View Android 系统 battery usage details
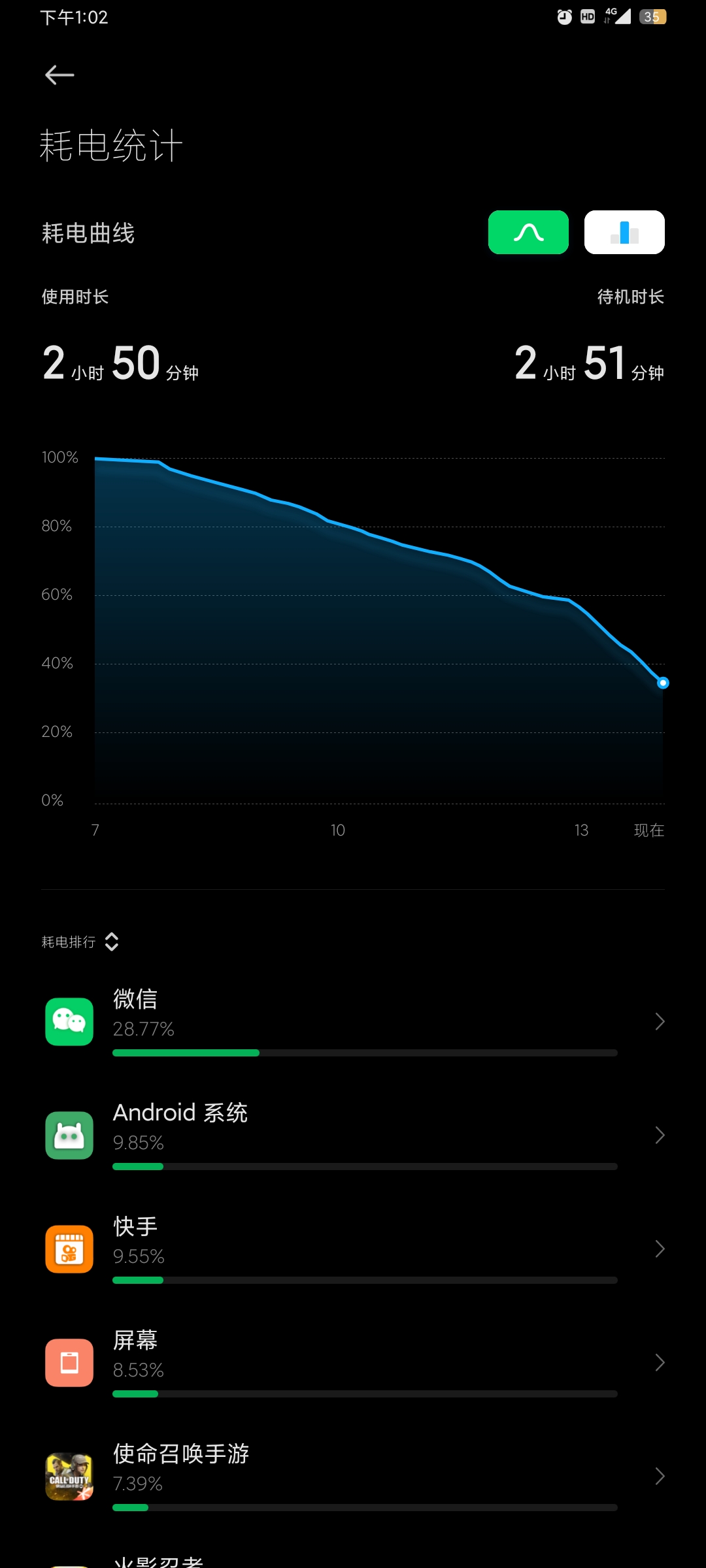Image resolution: width=706 pixels, height=1568 pixels. point(353,1136)
